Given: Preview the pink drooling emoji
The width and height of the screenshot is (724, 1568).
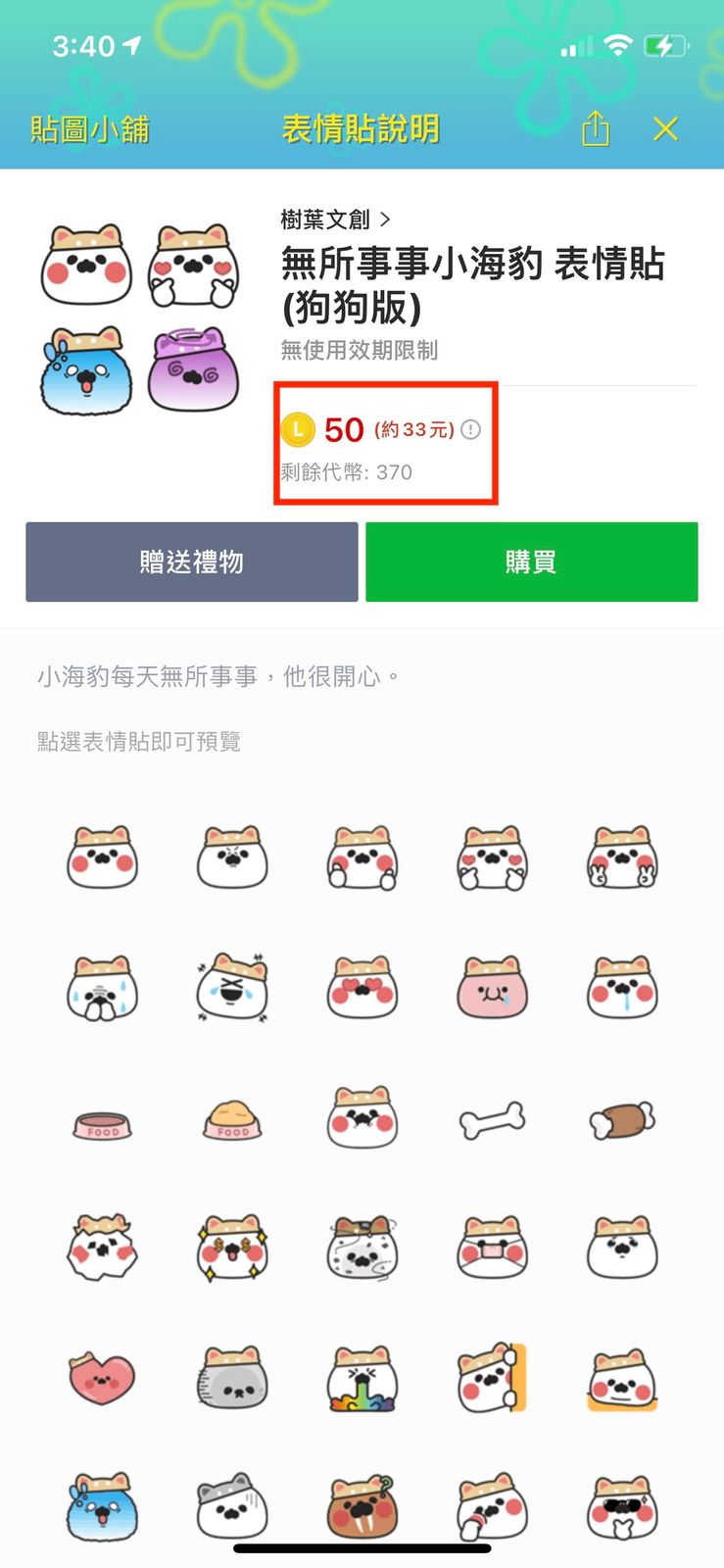Looking at the screenshot, I should pyautogui.click(x=492, y=988).
